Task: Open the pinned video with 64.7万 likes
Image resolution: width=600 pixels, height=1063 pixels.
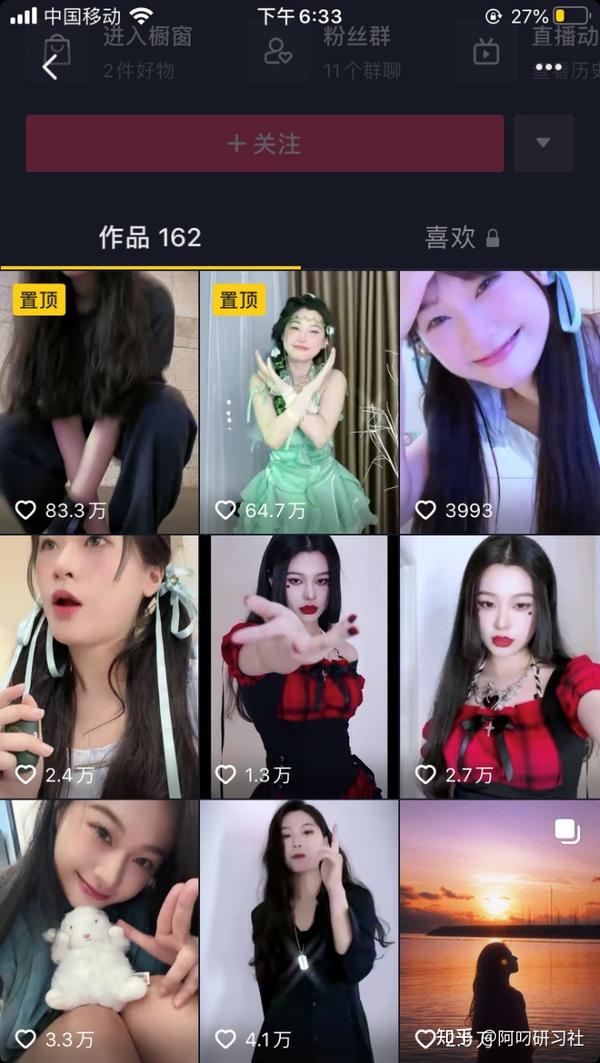Action: pos(299,402)
